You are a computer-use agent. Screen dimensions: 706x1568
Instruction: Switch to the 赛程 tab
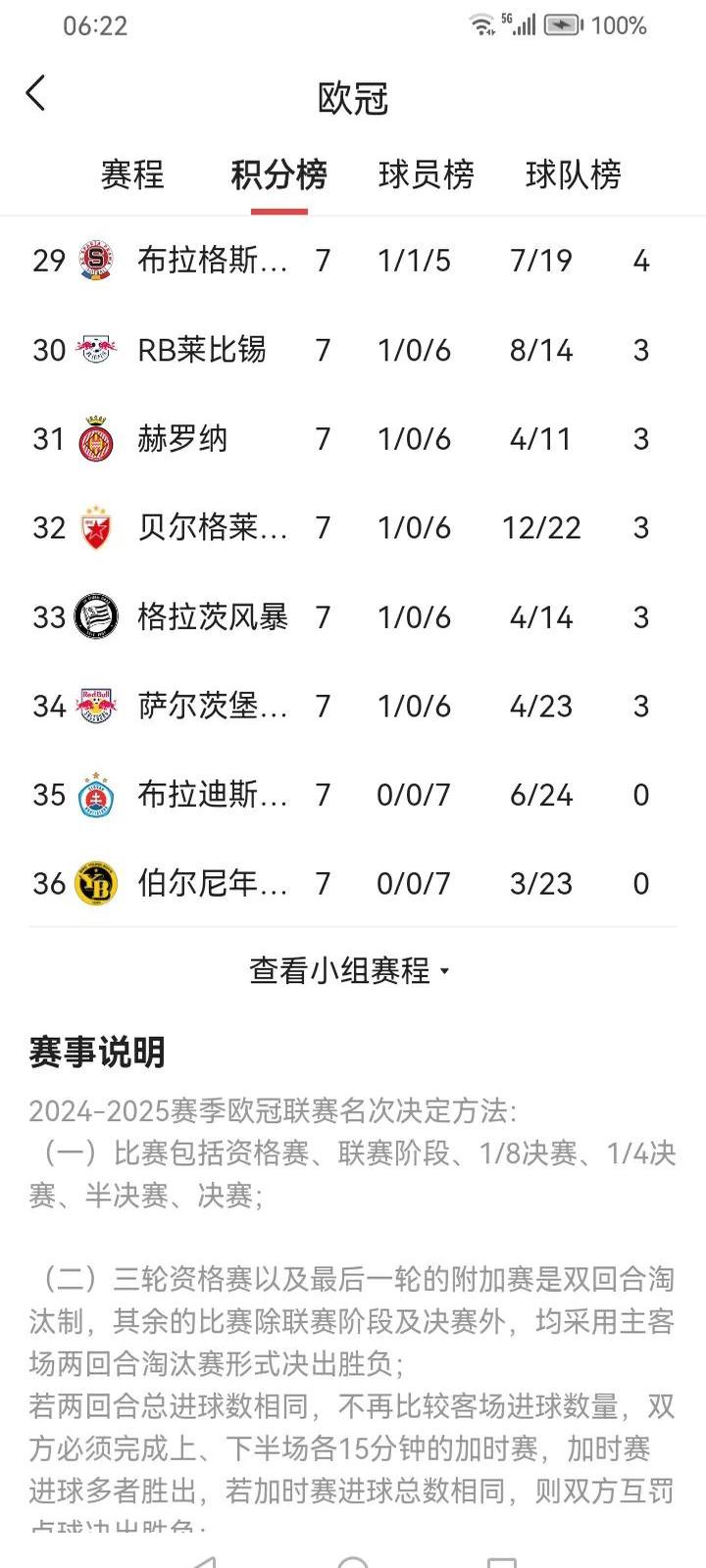[132, 174]
